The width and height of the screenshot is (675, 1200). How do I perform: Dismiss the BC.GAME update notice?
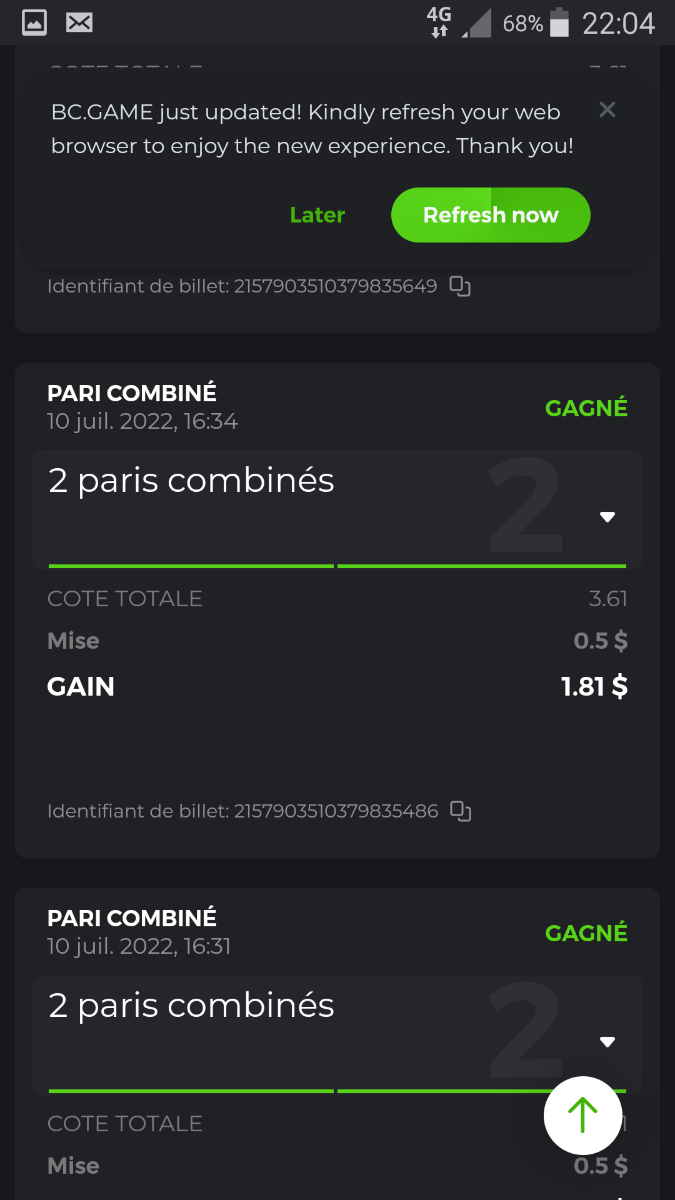[607, 110]
